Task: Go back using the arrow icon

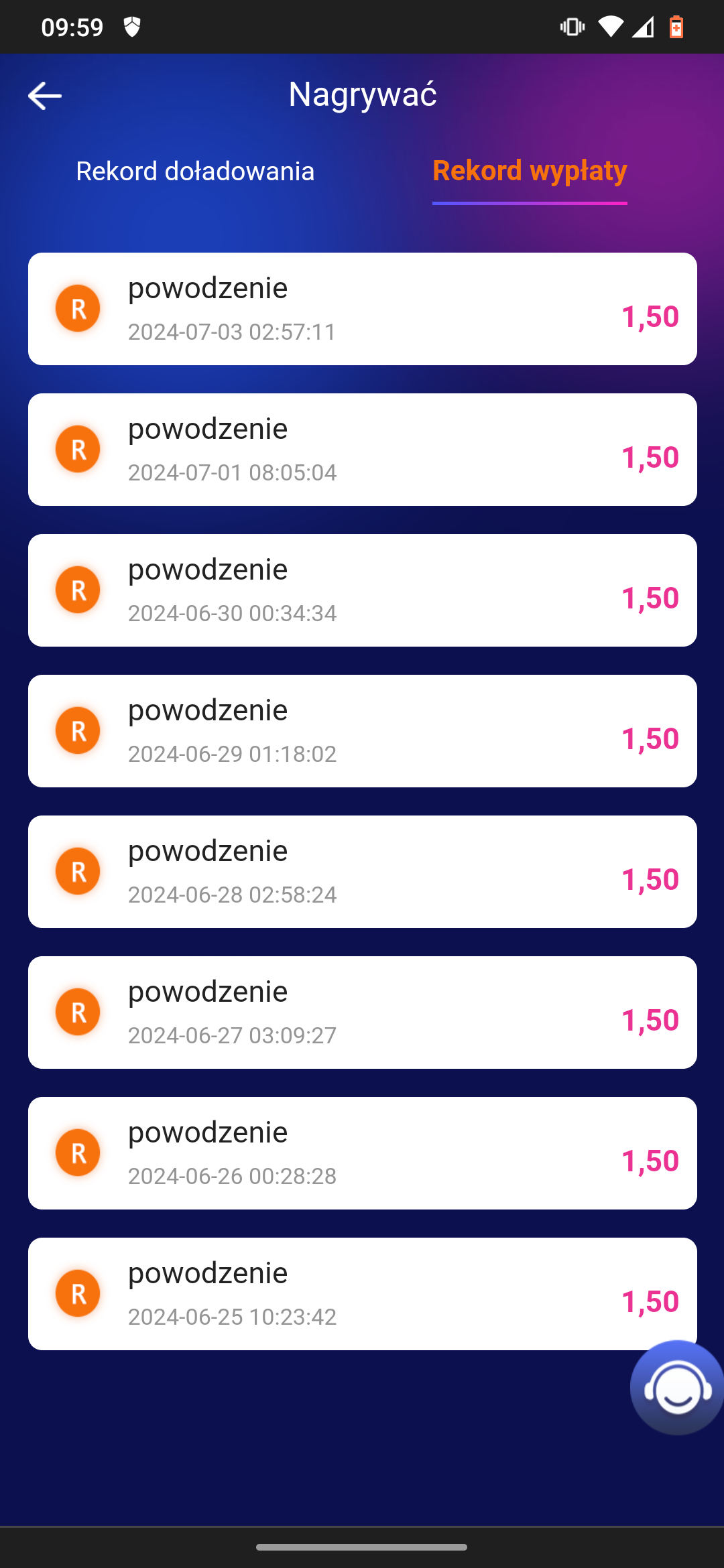Action: point(45,95)
